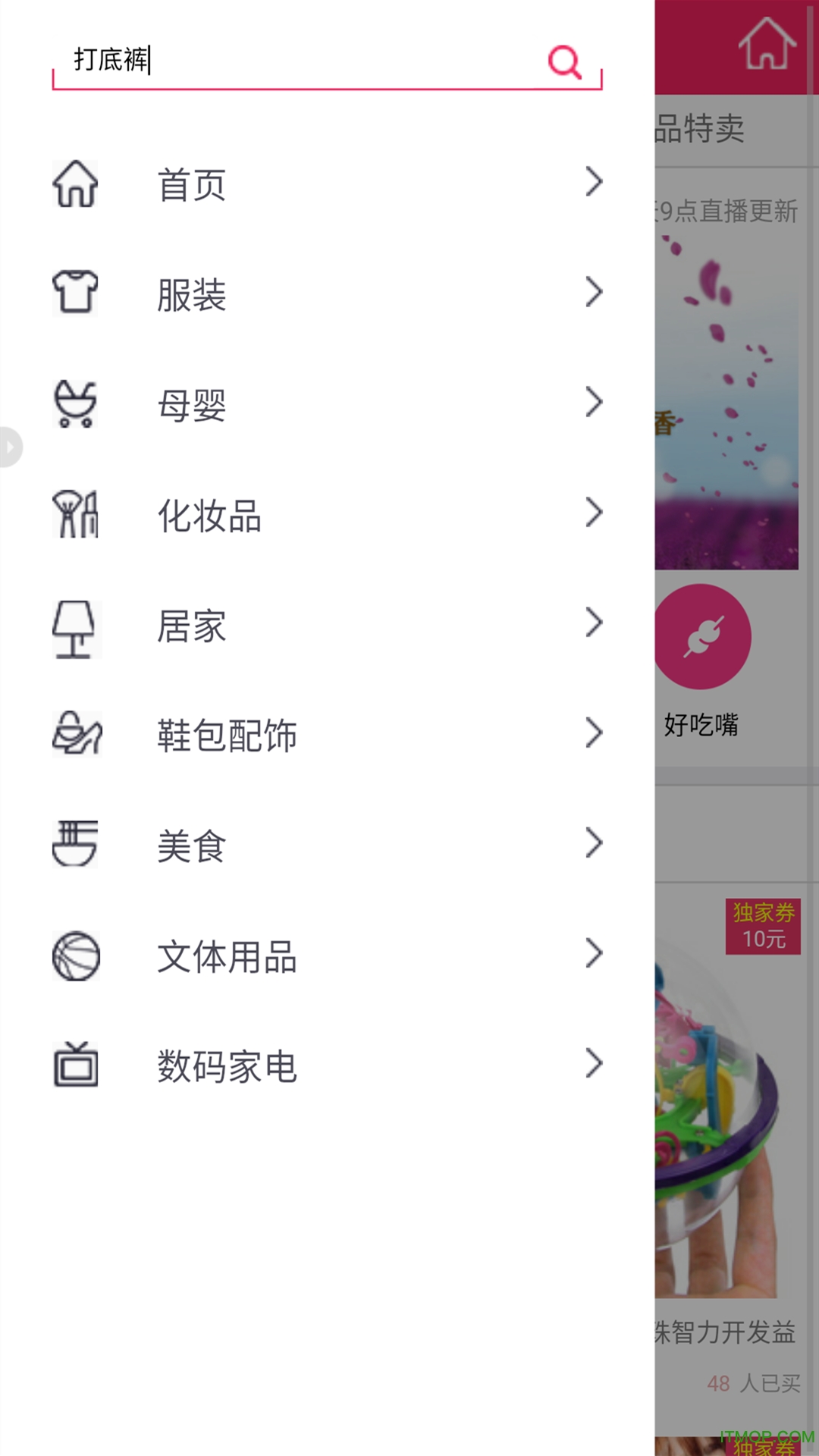Select the basketball icon next to 文体用品
This screenshot has height=1456, width=819.
pyautogui.click(x=75, y=954)
